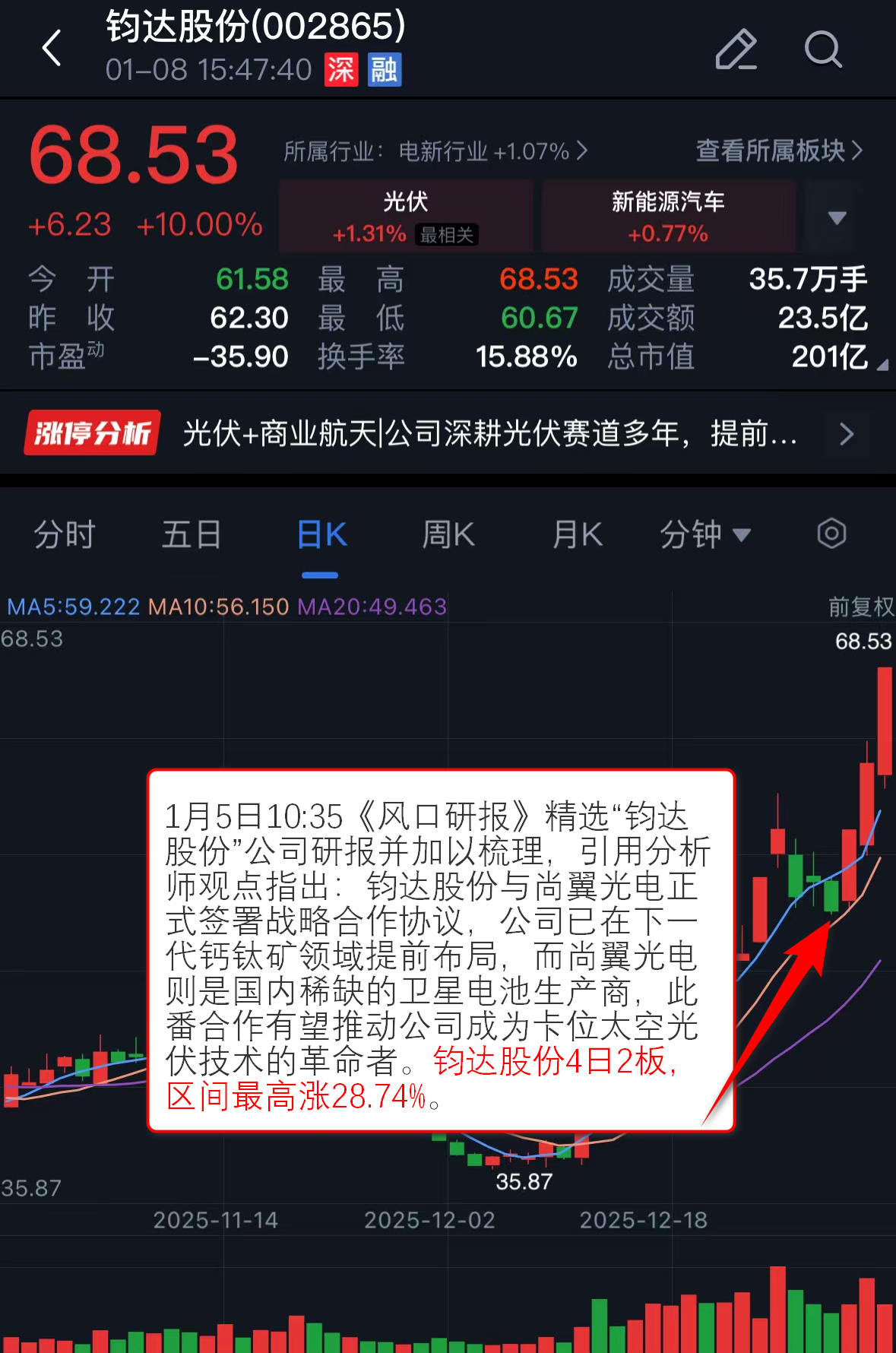Select the 日K chart tab
896x1353 pixels.
click(x=321, y=534)
